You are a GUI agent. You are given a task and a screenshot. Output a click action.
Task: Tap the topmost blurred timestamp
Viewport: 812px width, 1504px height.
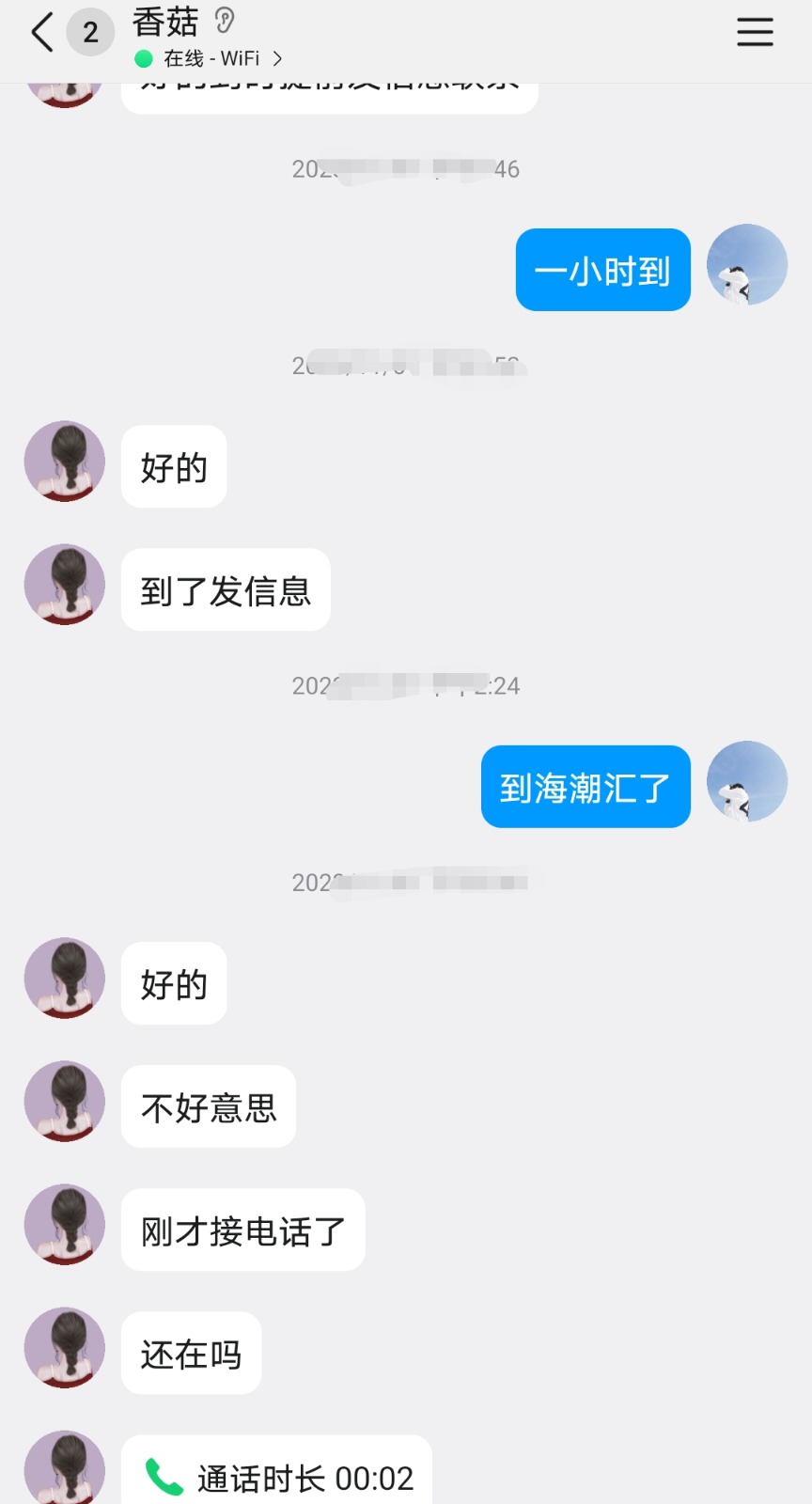(x=404, y=169)
